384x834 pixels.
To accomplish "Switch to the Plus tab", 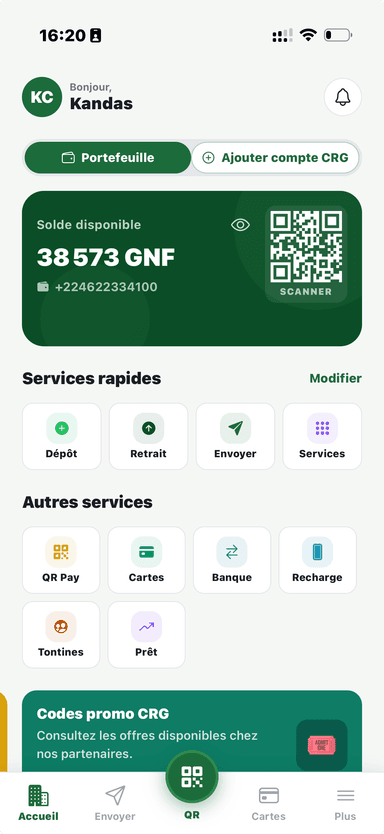I will coord(345,804).
